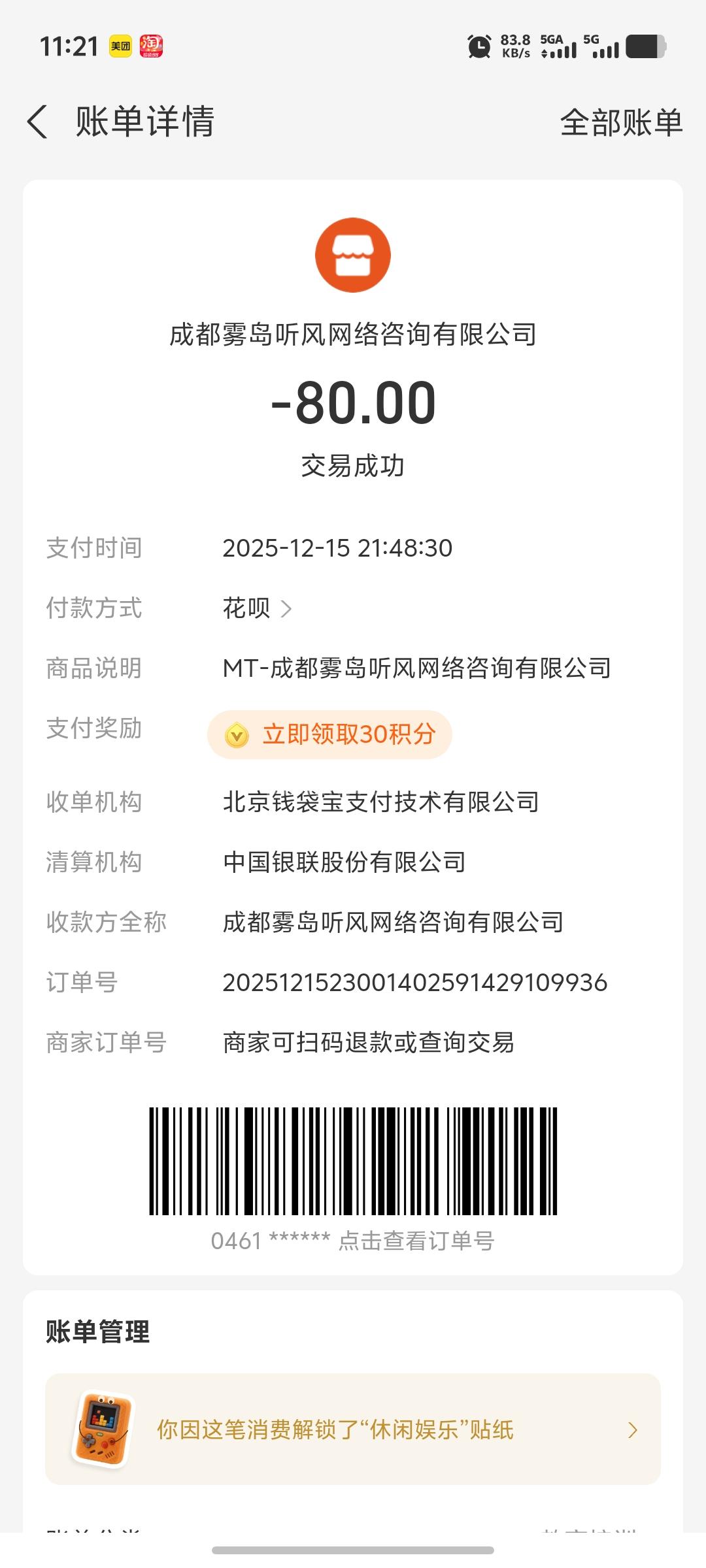The width and height of the screenshot is (706, 1568).
Task: Open the 花呗 payment method details
Action: point(257,608)
